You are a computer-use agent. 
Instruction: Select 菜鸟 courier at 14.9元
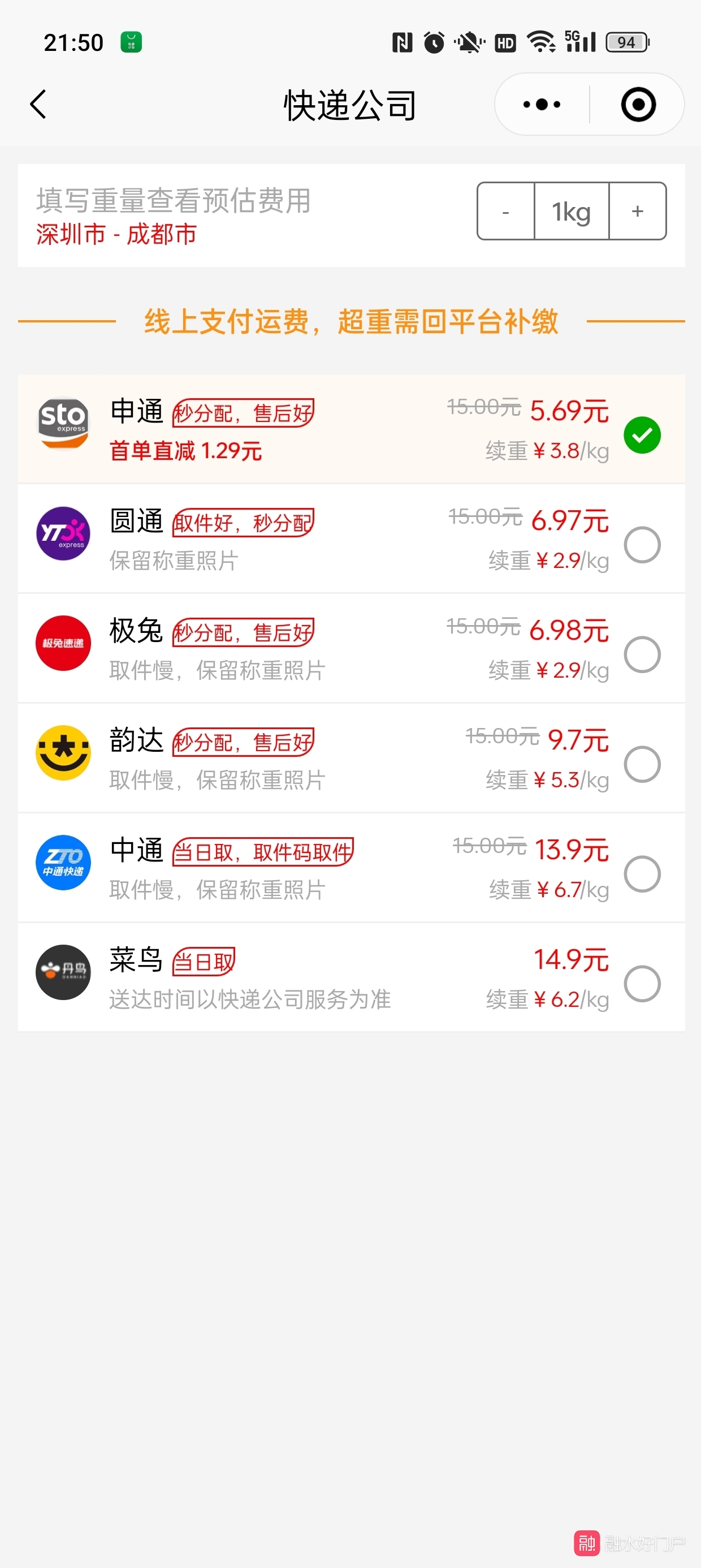coord(351,977)
